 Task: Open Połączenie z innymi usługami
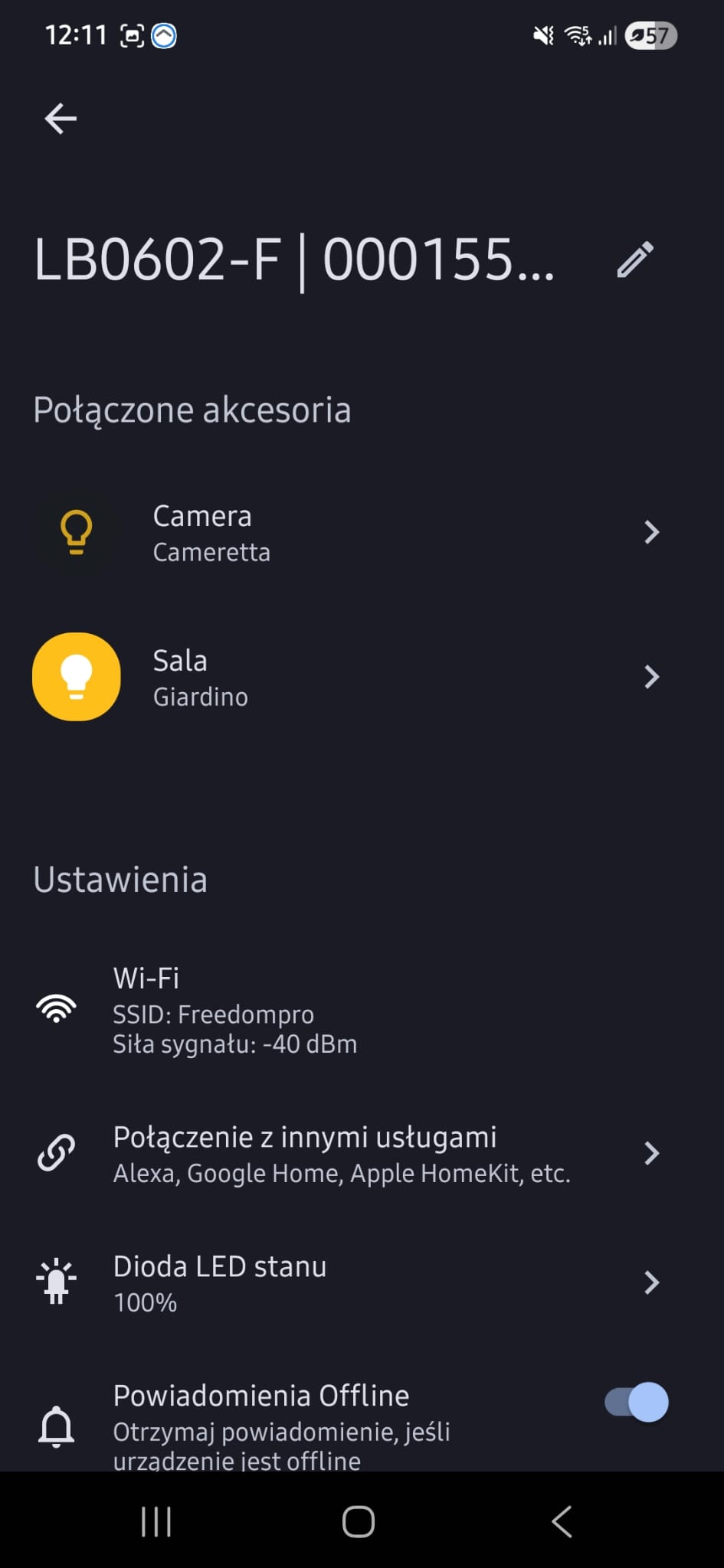(x=345, y=1154)
